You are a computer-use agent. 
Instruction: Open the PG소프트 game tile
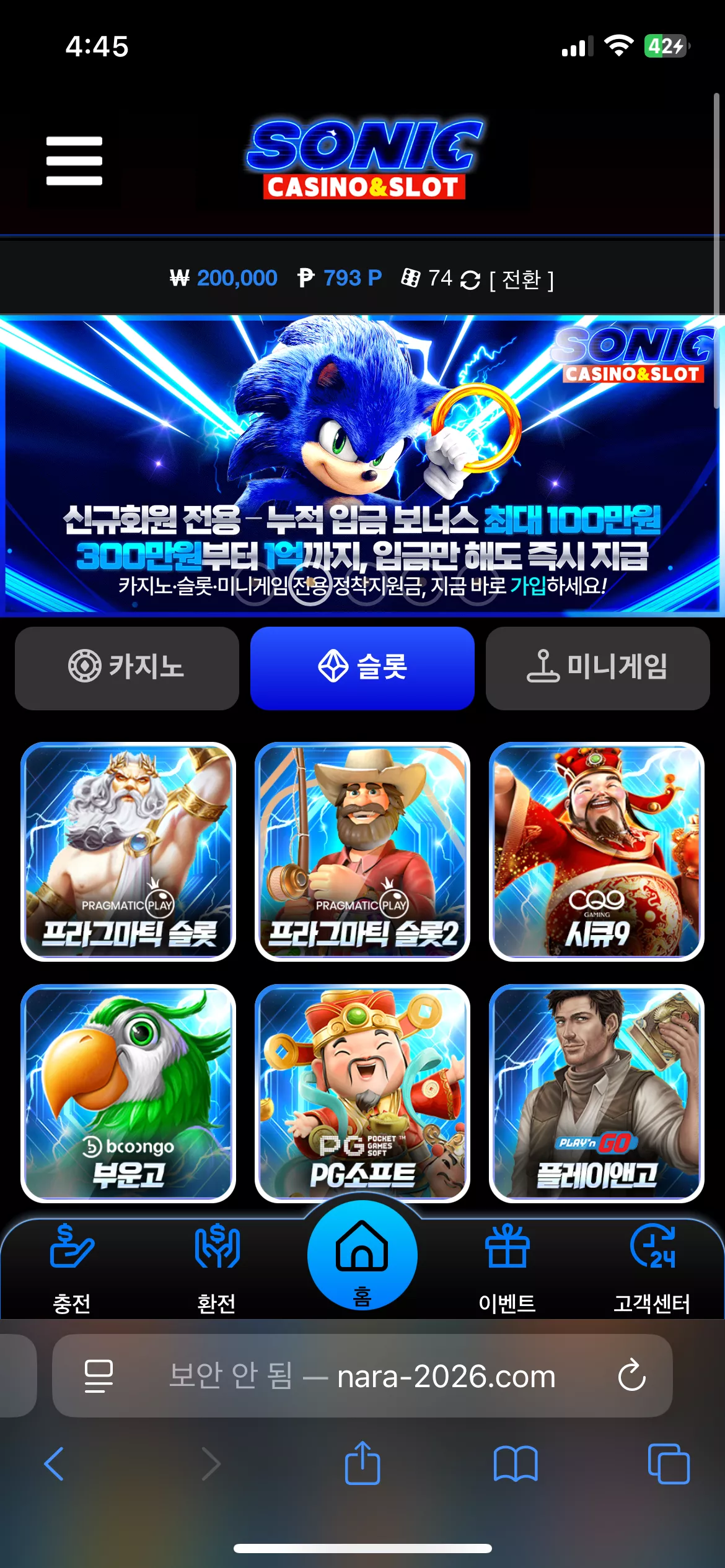tap(362, 1094)
